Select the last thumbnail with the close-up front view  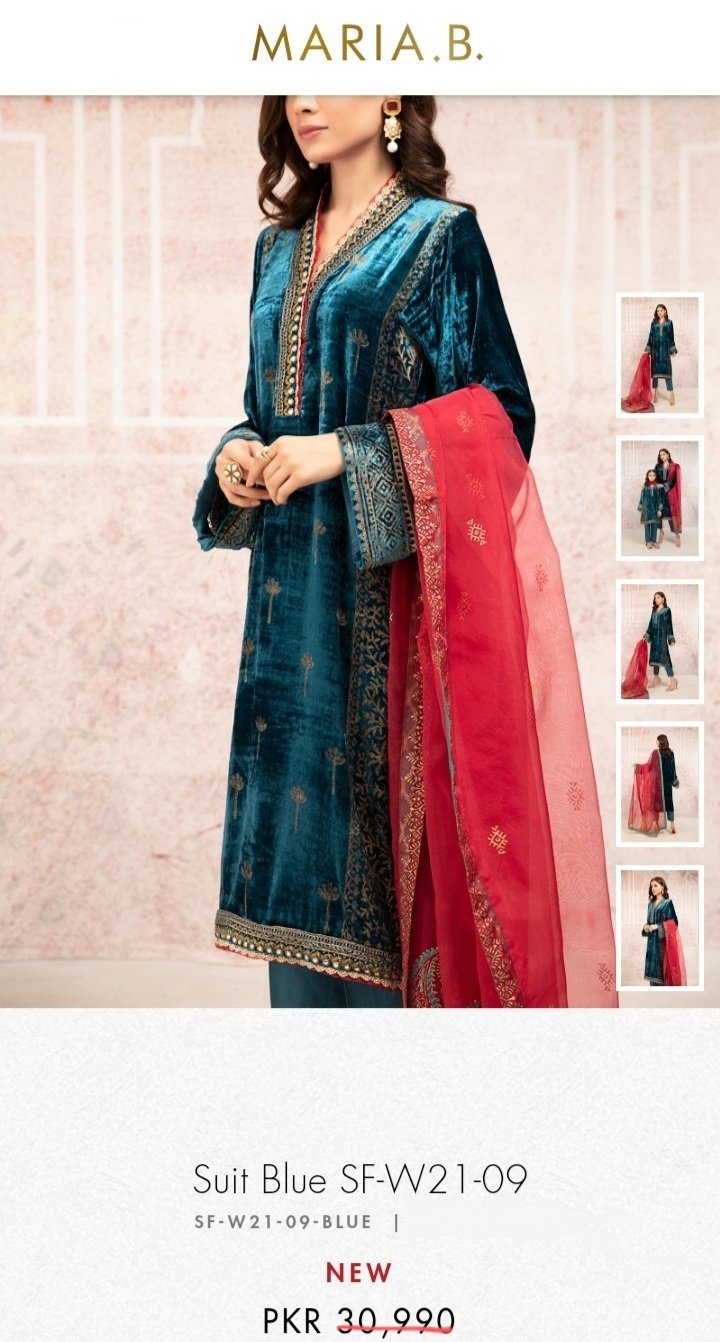tap(660, 928)
